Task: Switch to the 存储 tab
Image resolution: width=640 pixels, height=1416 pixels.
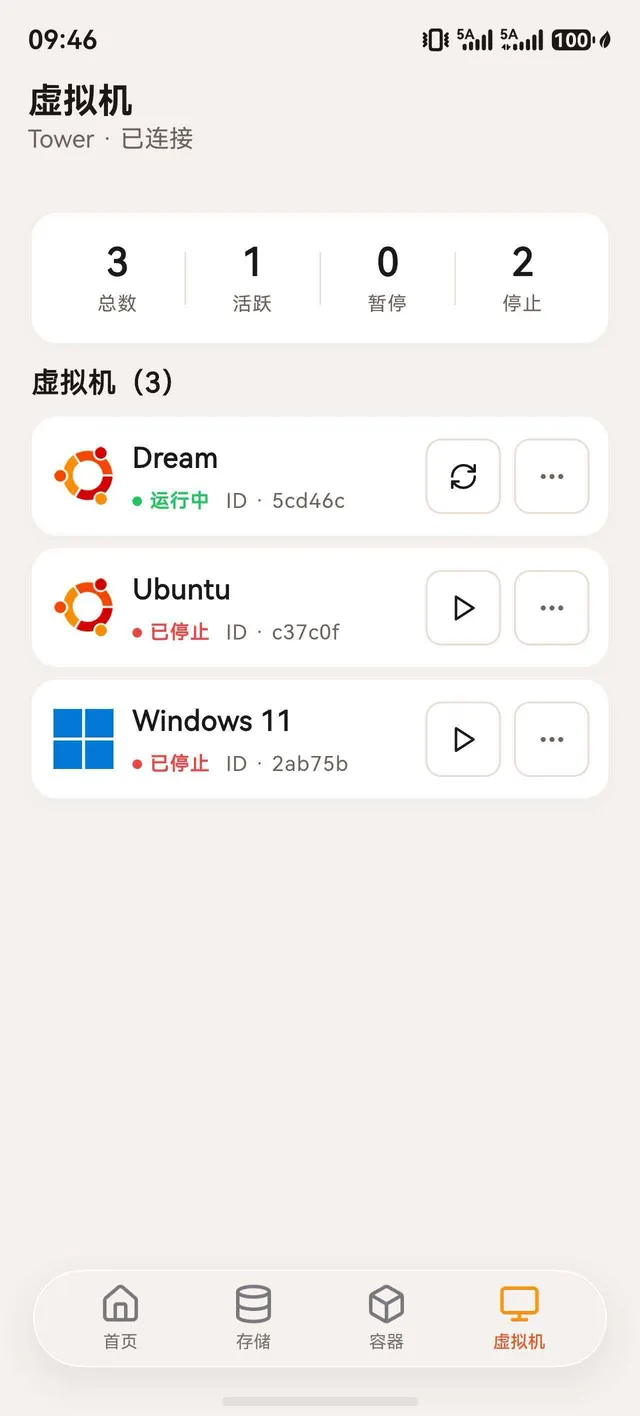Action: (x=253, y=1318)
